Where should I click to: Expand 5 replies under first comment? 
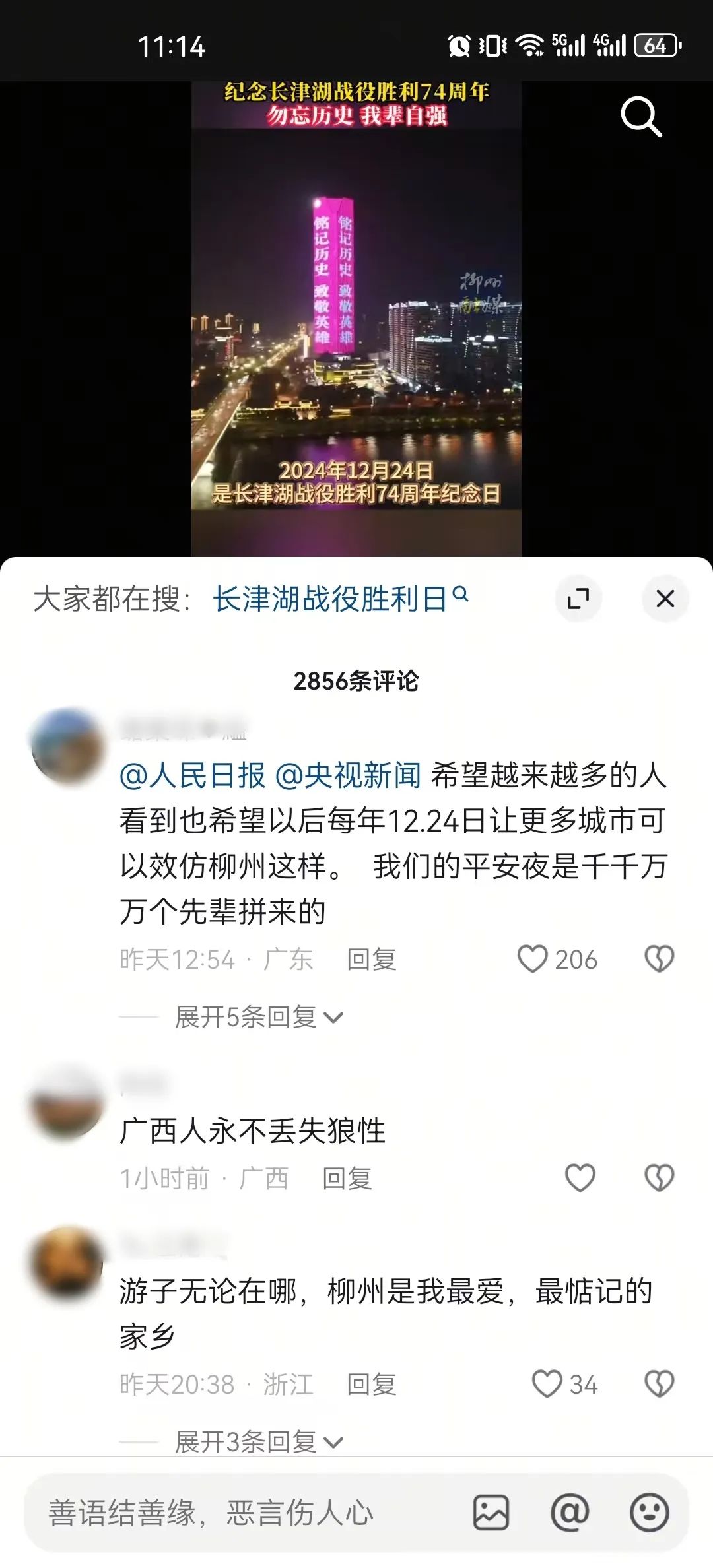pyautogui.click(x=259, y=1017)
